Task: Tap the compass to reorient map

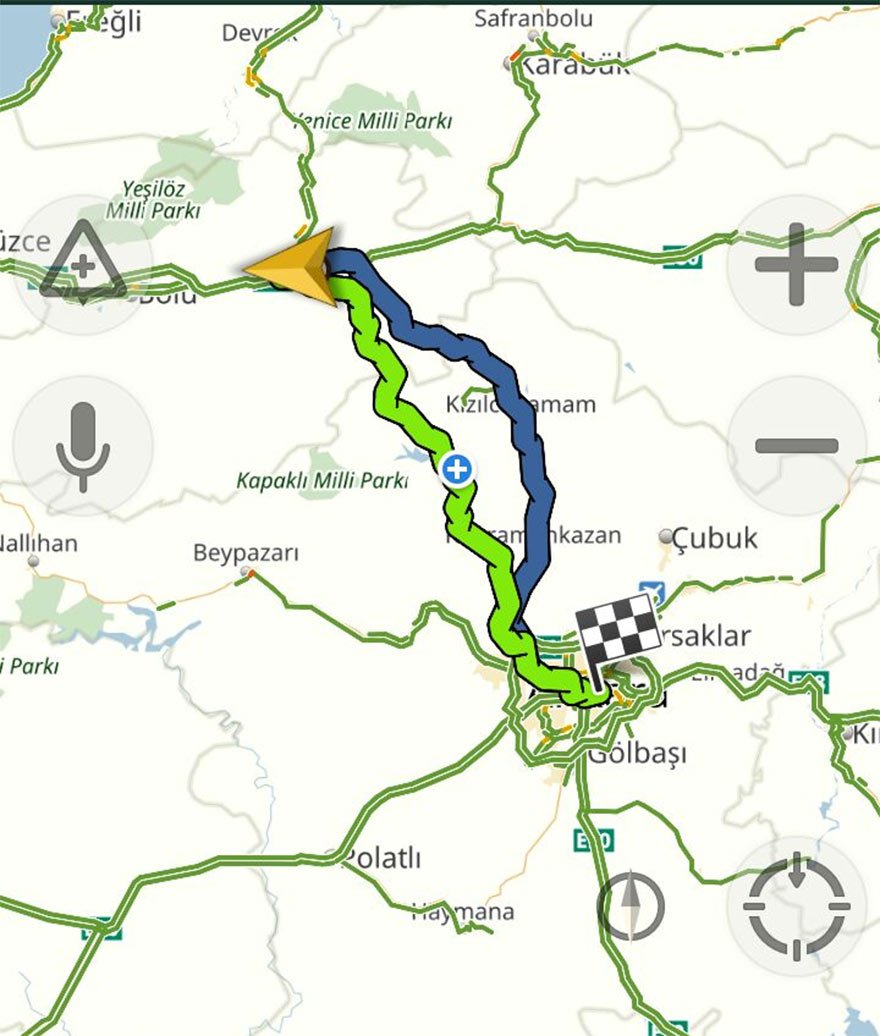Action: (631, 906)
